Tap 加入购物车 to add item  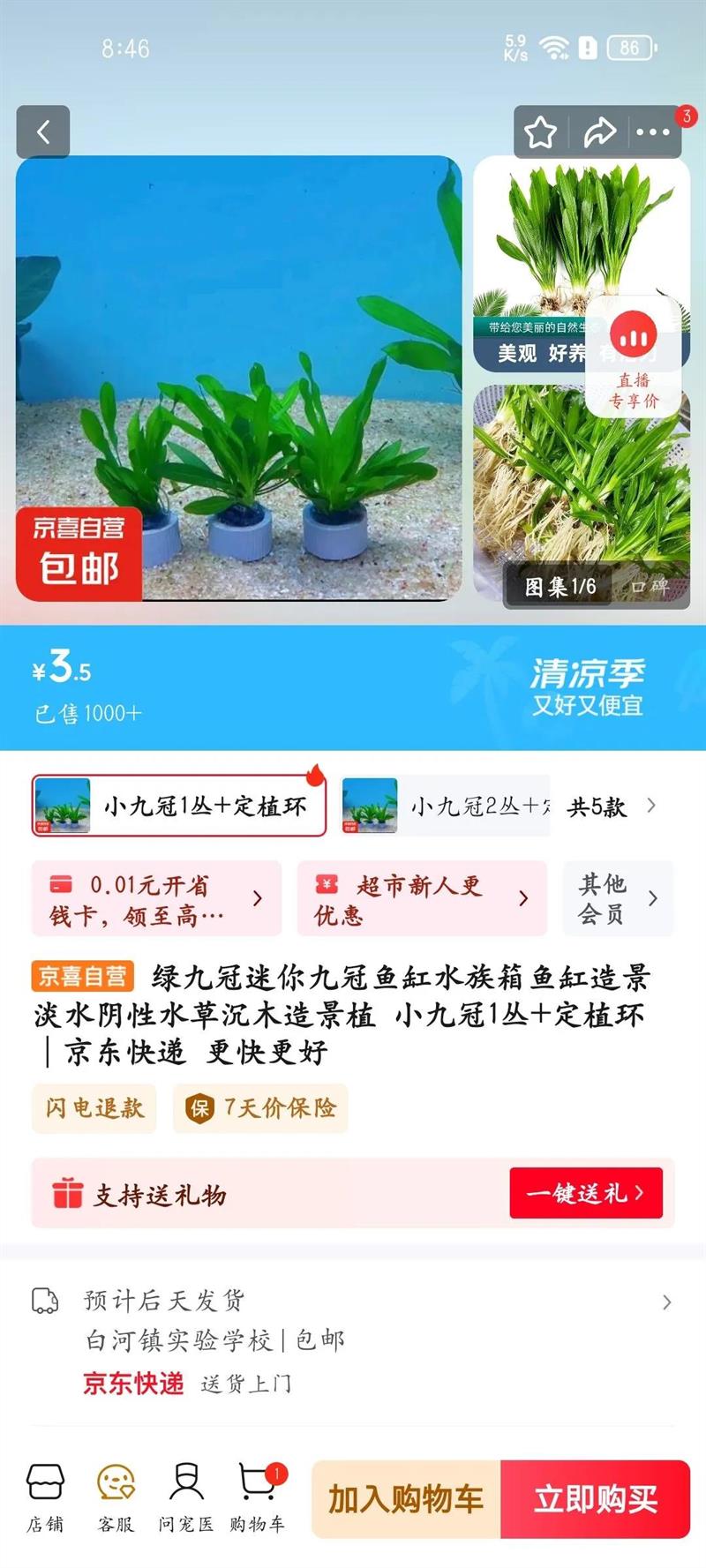click(x=406, y=1498)
